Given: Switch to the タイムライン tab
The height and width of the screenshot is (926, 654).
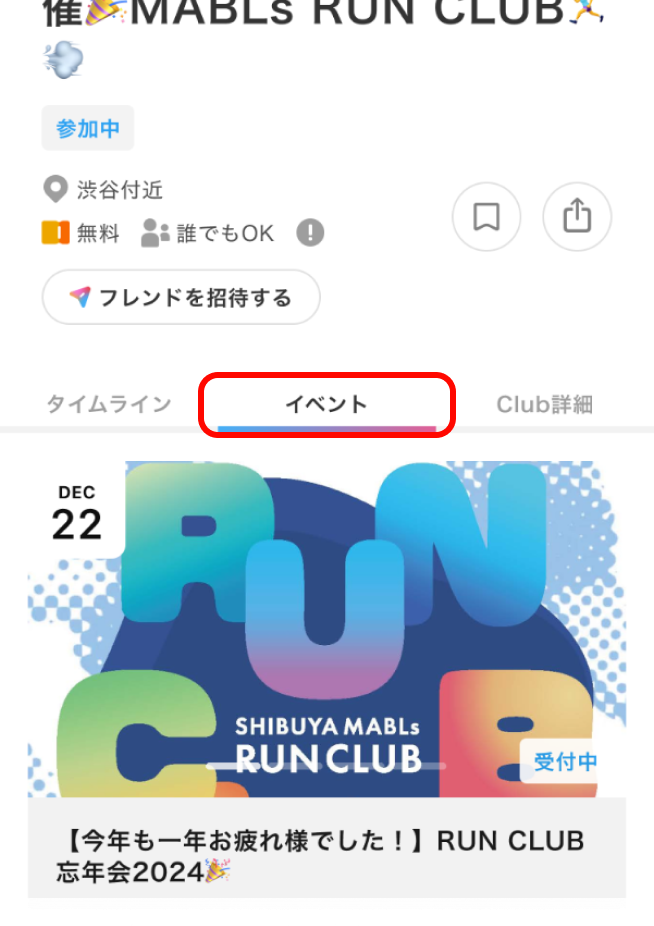Looking at the screenshot, I should (x=109, y=404).
